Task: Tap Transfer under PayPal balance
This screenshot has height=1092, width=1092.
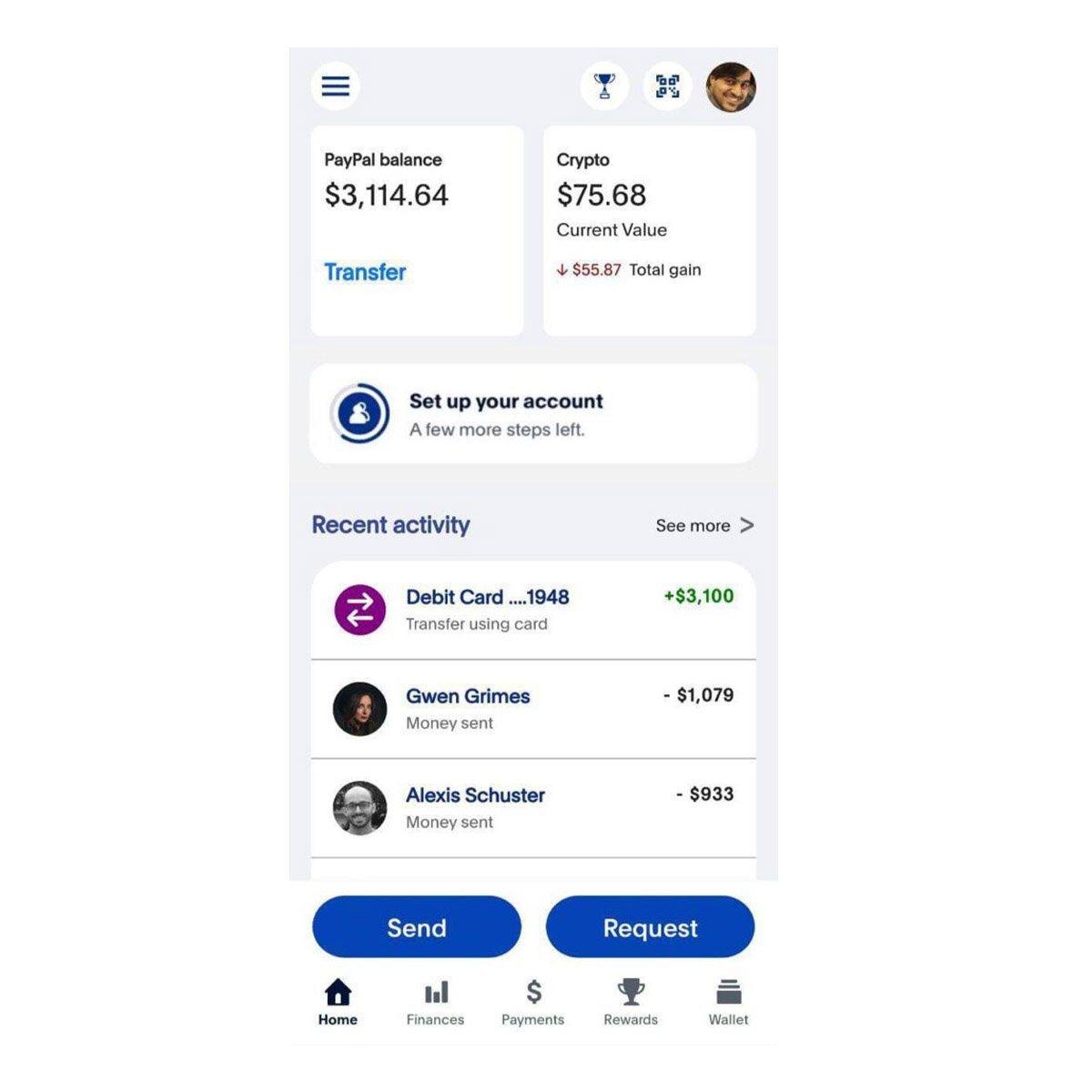Action: tap(365, 272)
